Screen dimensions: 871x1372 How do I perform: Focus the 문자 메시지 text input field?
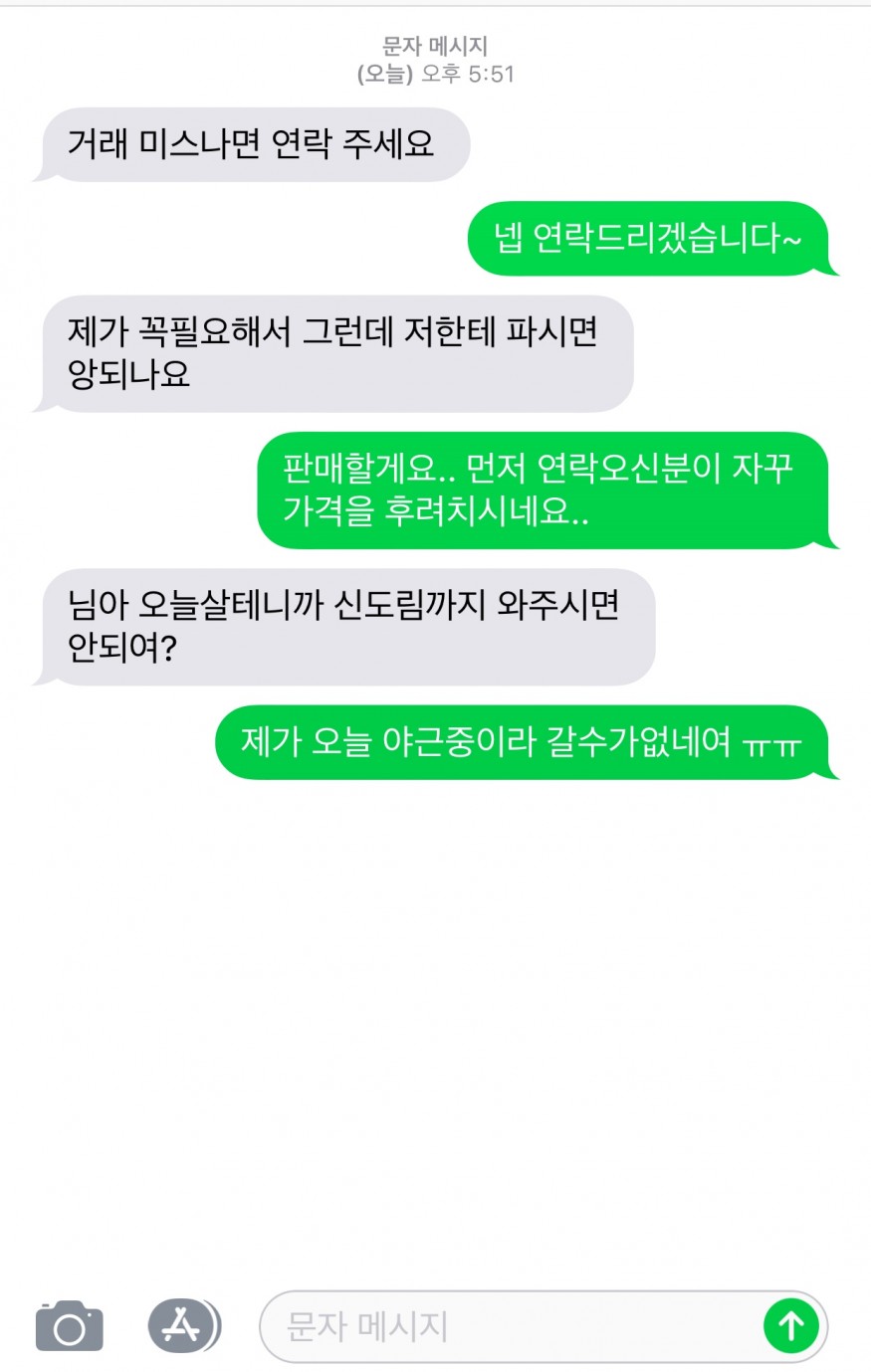pos(508,1326)
